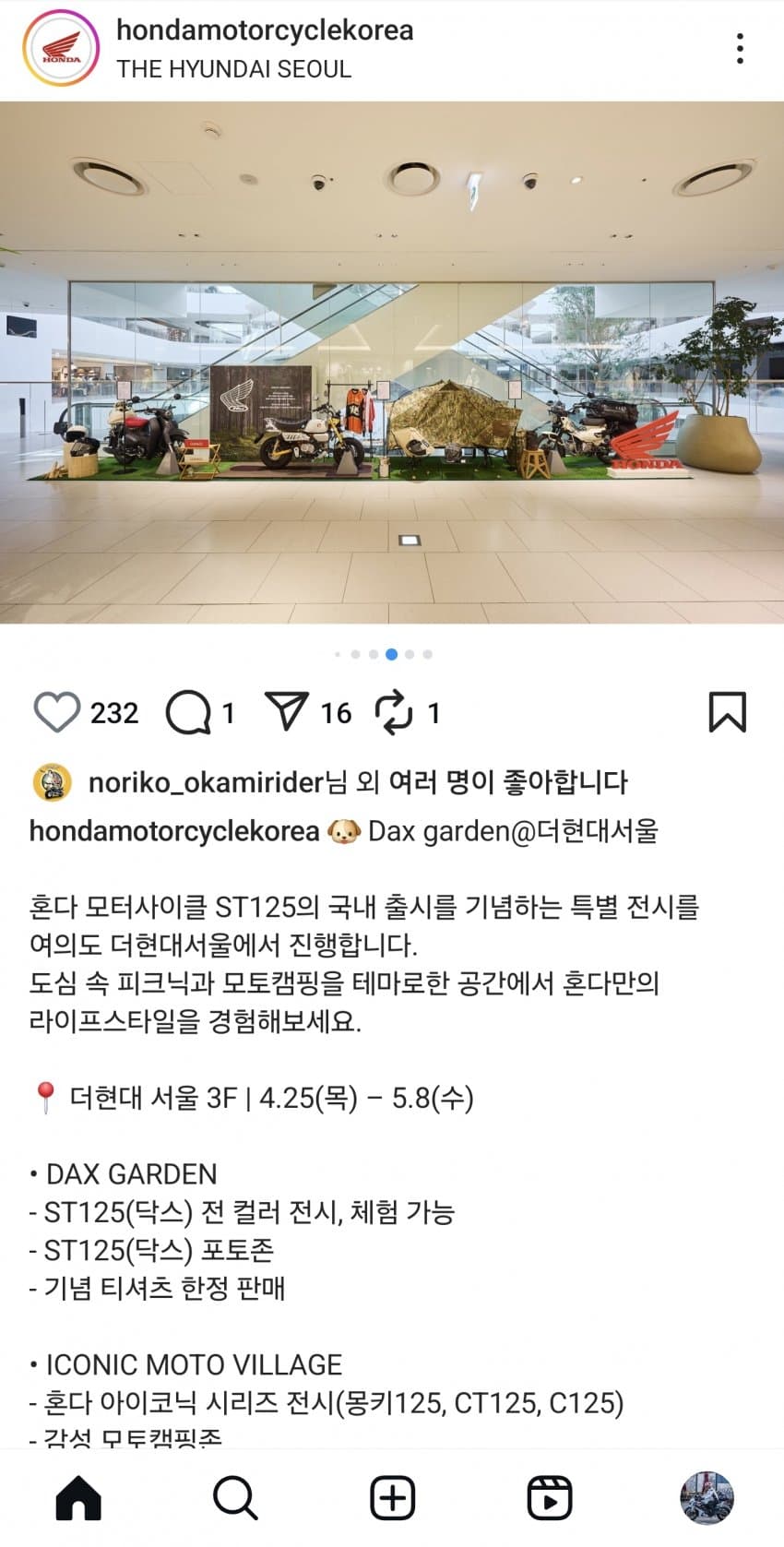Share the post via paper plane icon
The height and width of the screenshot is (1547, 784).
[286, 712]
